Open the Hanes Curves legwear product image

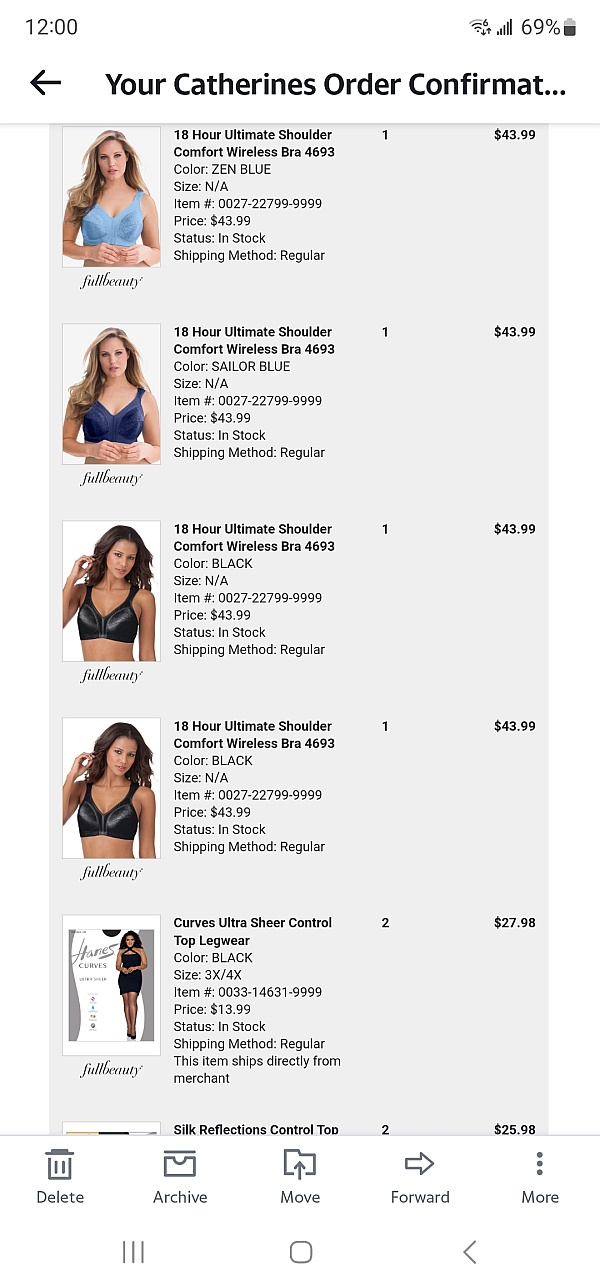[111, 985]
